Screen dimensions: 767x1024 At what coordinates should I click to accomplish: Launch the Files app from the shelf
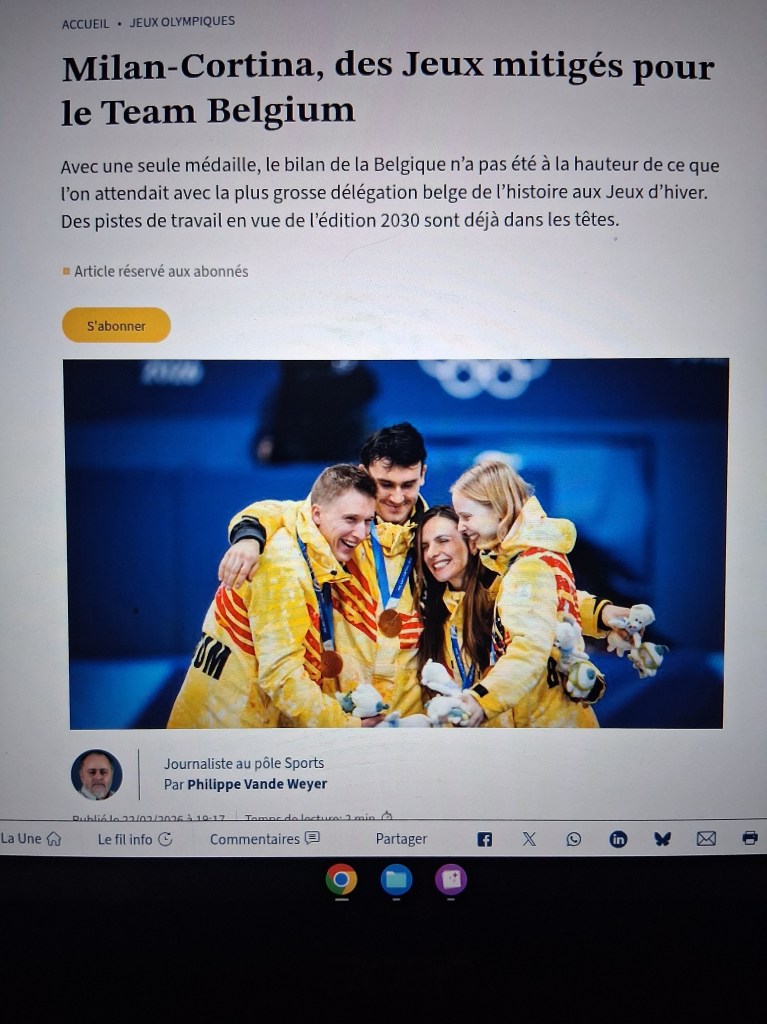(x=396, y=880)
